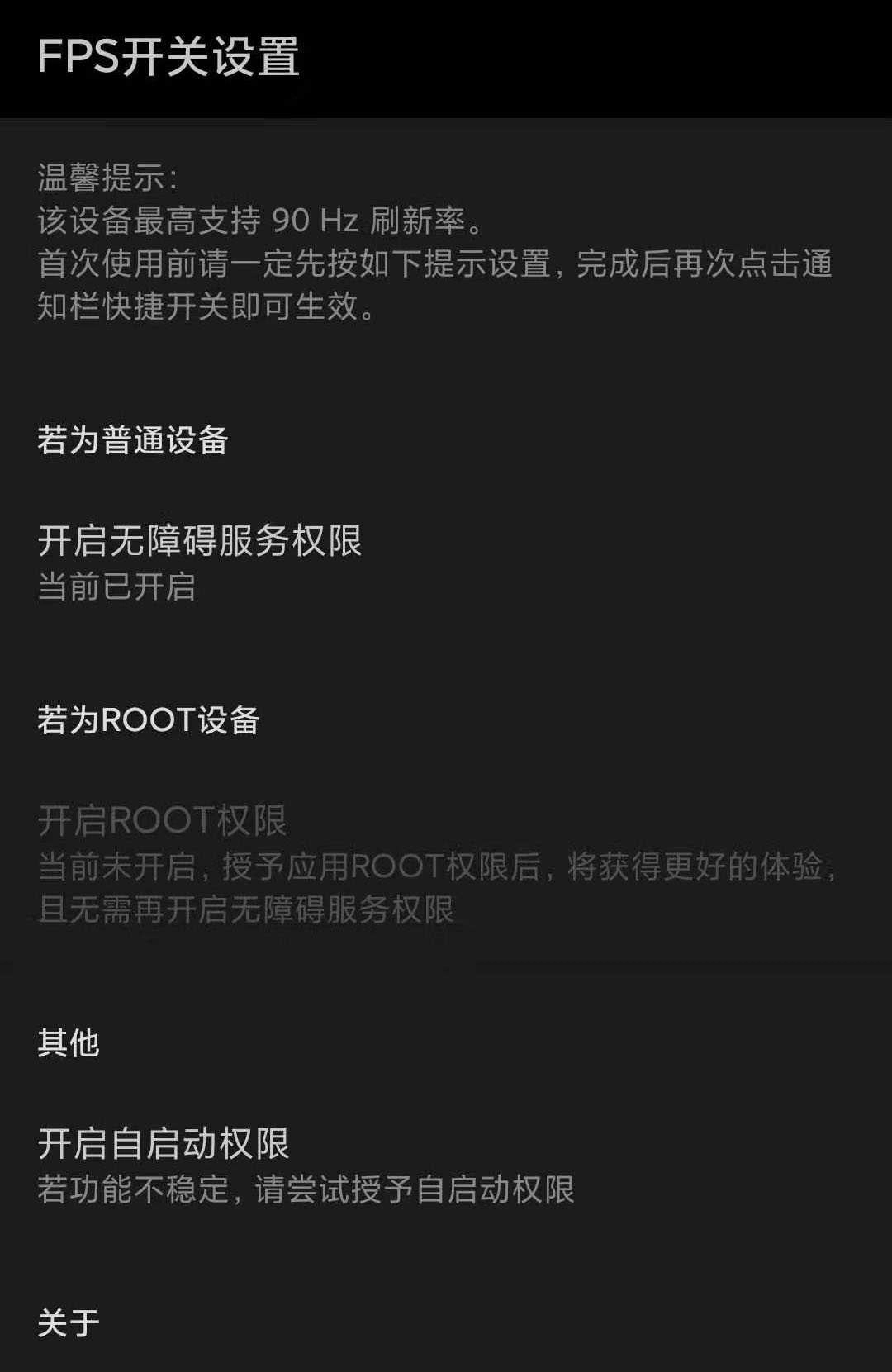Tap the 若为ROOT设备 section header
Screen dimensions: 892x1372
coord(149,721)
